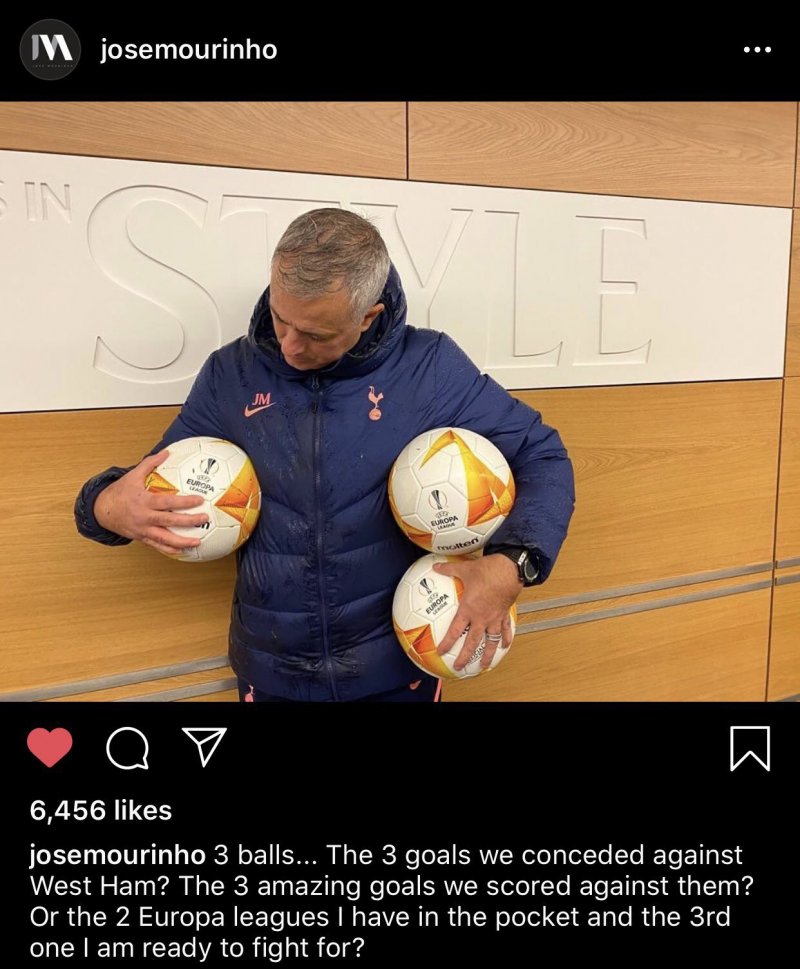Open comments with the speech bubble icon
The width and height of the screenshot is (800, 969).
tap(127, 748)
